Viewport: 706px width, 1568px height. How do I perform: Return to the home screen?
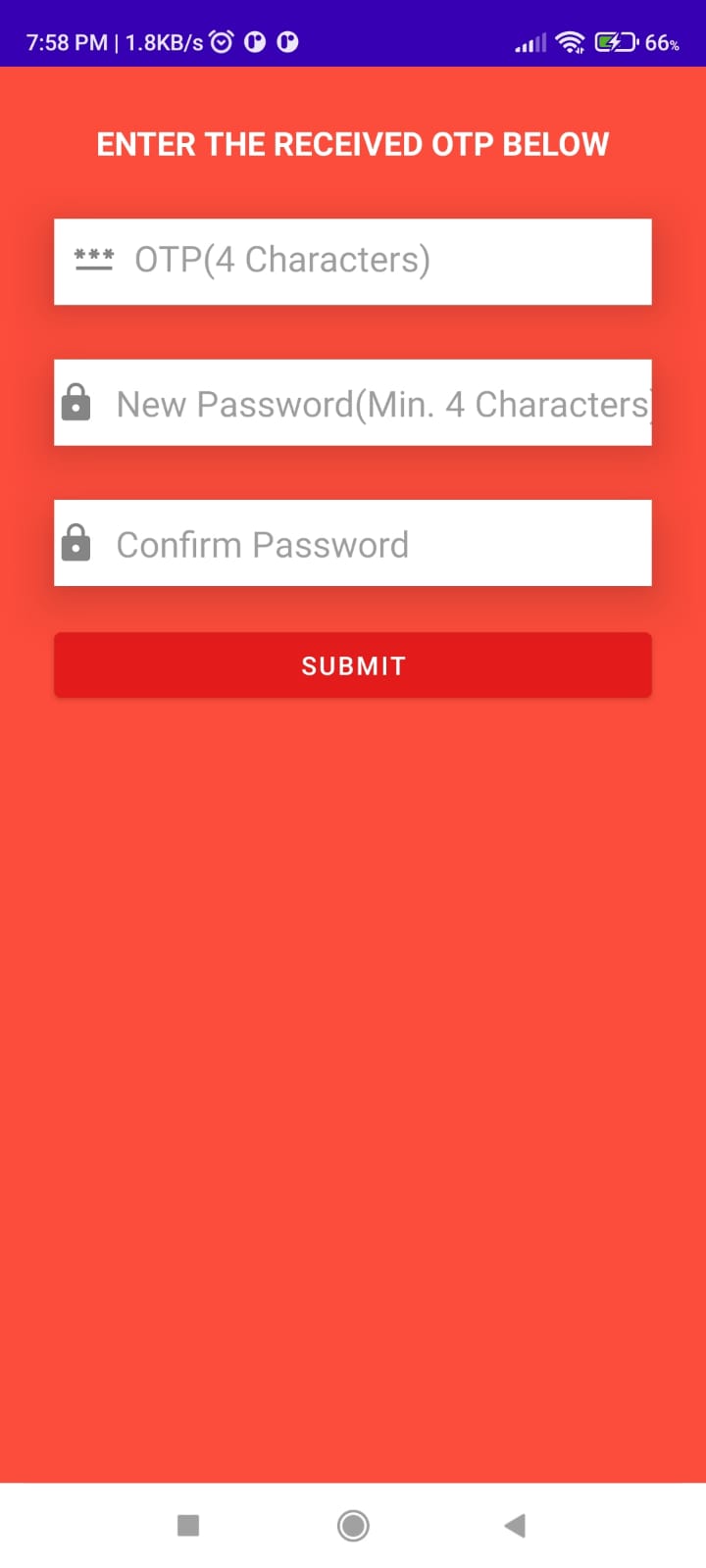353,1525
